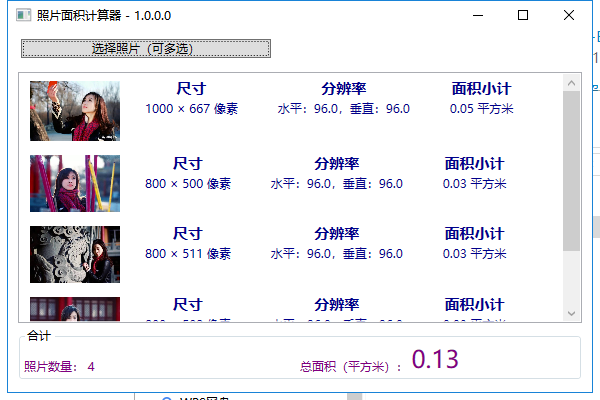
Task: Click the list's scroll down arrow
Action: click(x=571, y=313)
